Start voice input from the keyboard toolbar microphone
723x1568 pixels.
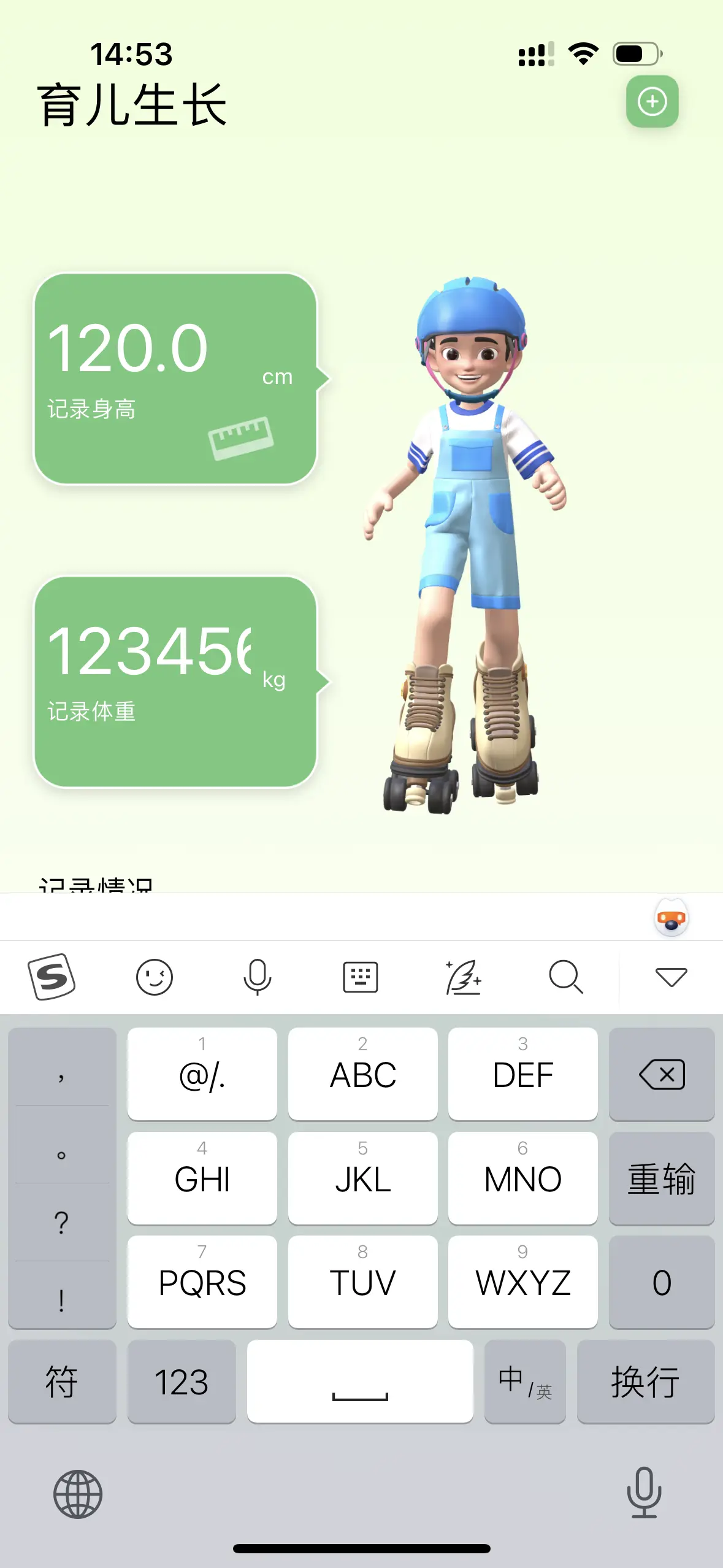pyautogui.click(x=257, y=977)
